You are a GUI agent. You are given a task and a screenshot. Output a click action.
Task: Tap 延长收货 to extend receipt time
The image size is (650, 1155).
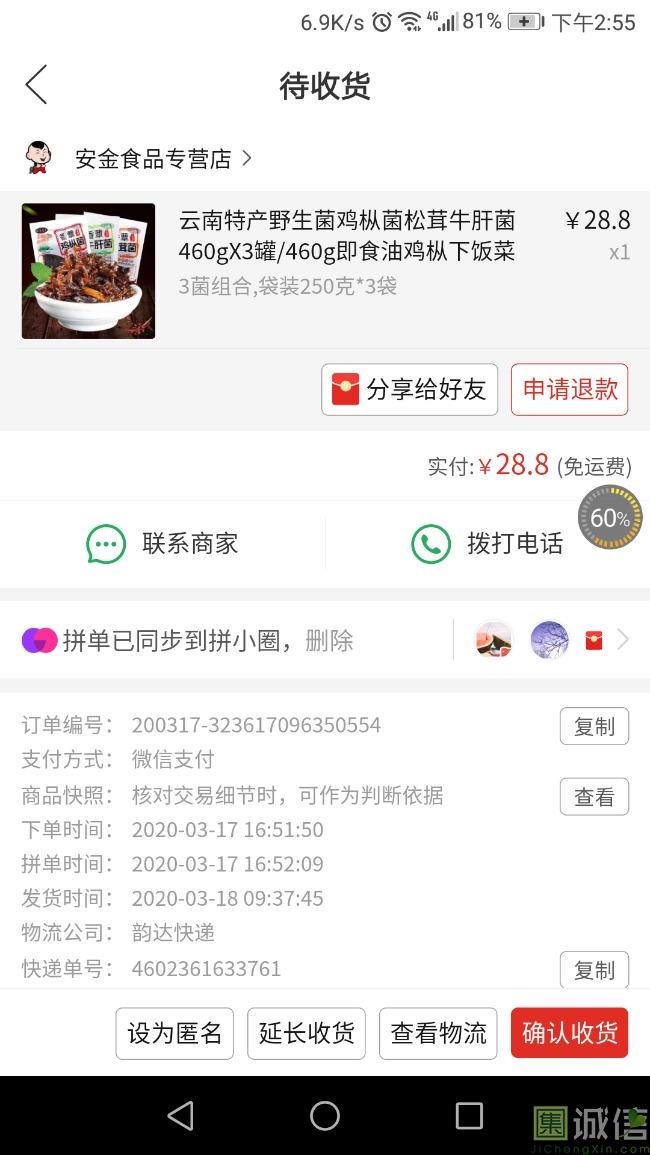pos(306,1033)
